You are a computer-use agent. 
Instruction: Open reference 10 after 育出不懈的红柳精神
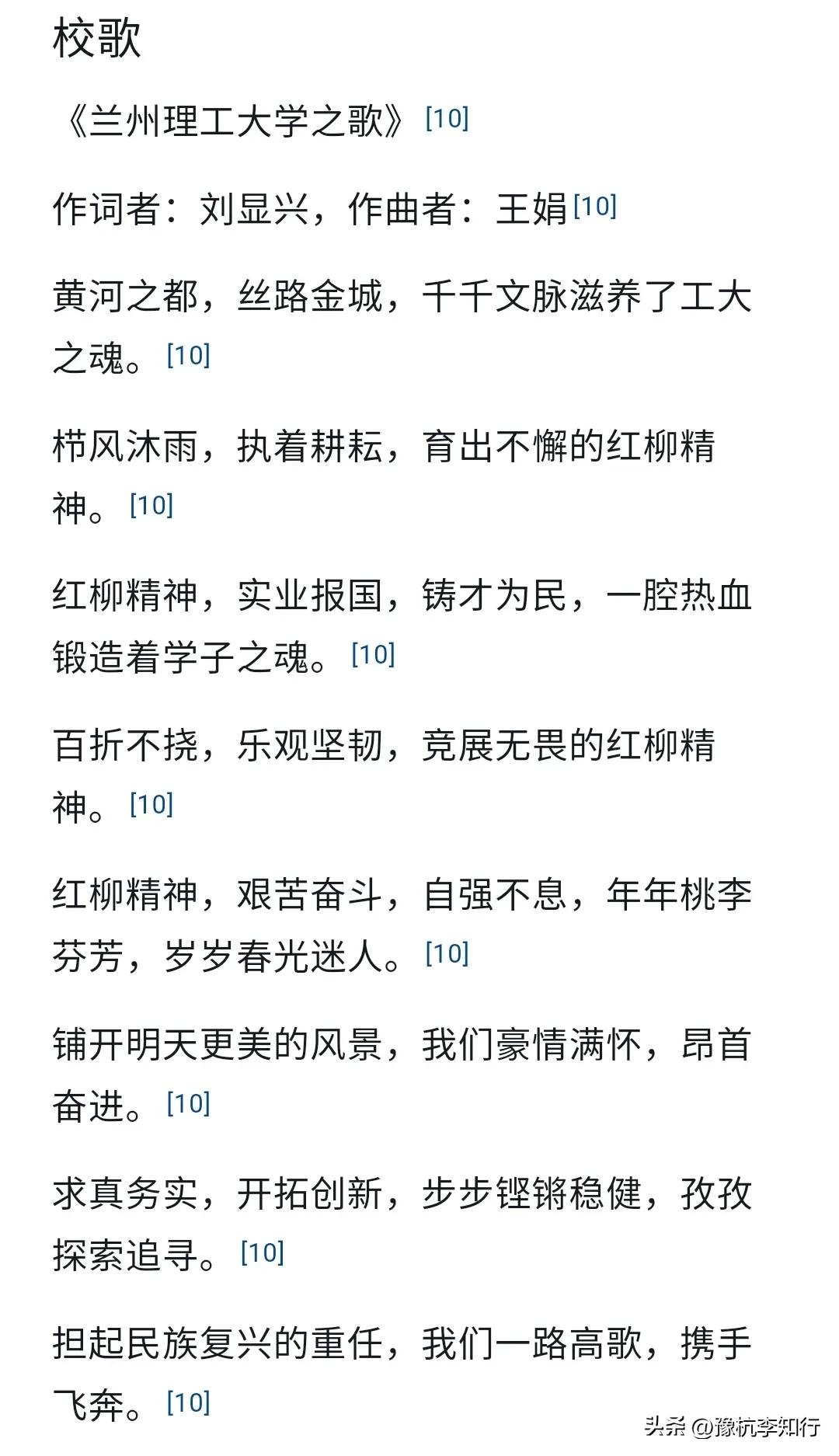pyautogui.click(x=151, y=506)
